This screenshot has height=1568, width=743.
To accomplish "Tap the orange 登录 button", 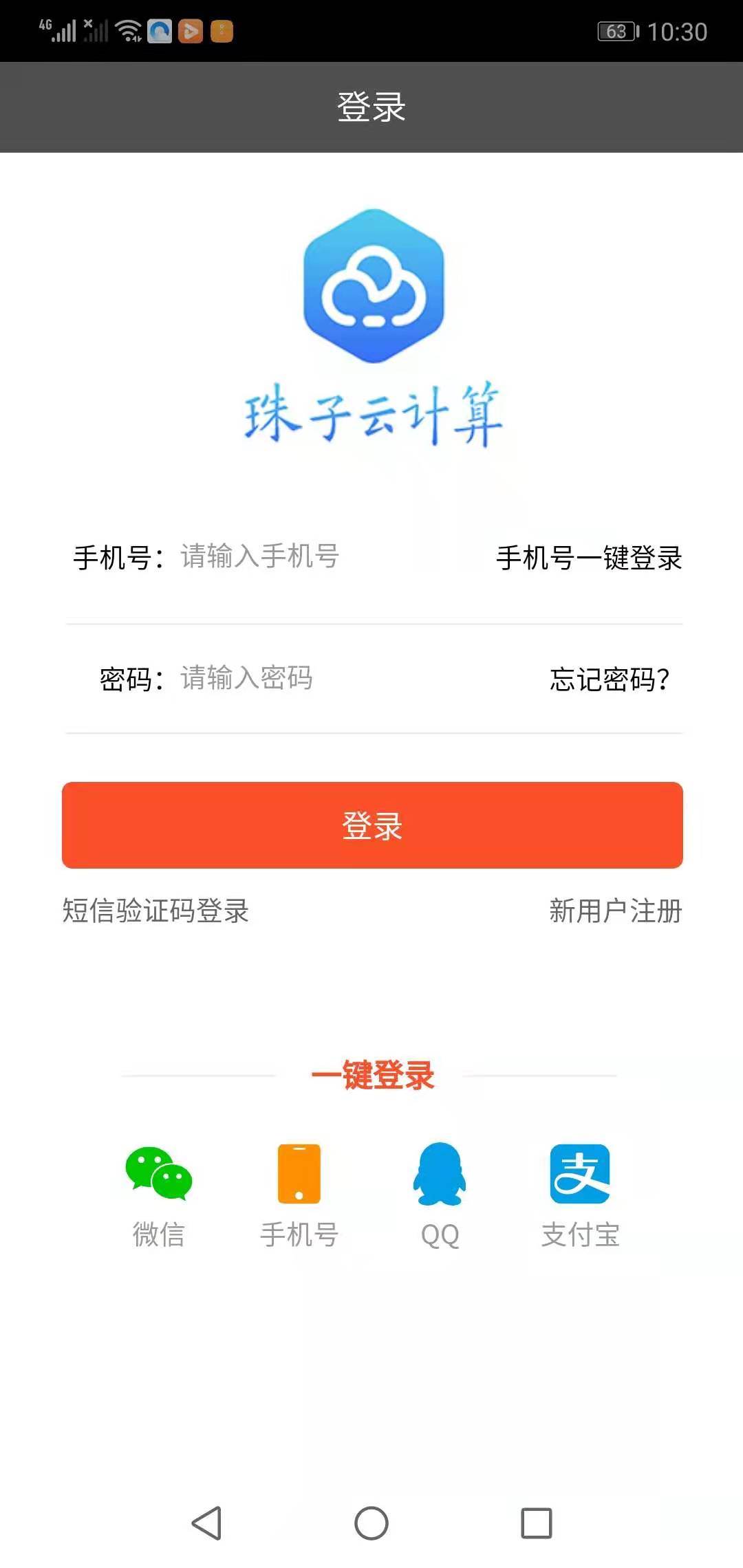I will (372, 825).
